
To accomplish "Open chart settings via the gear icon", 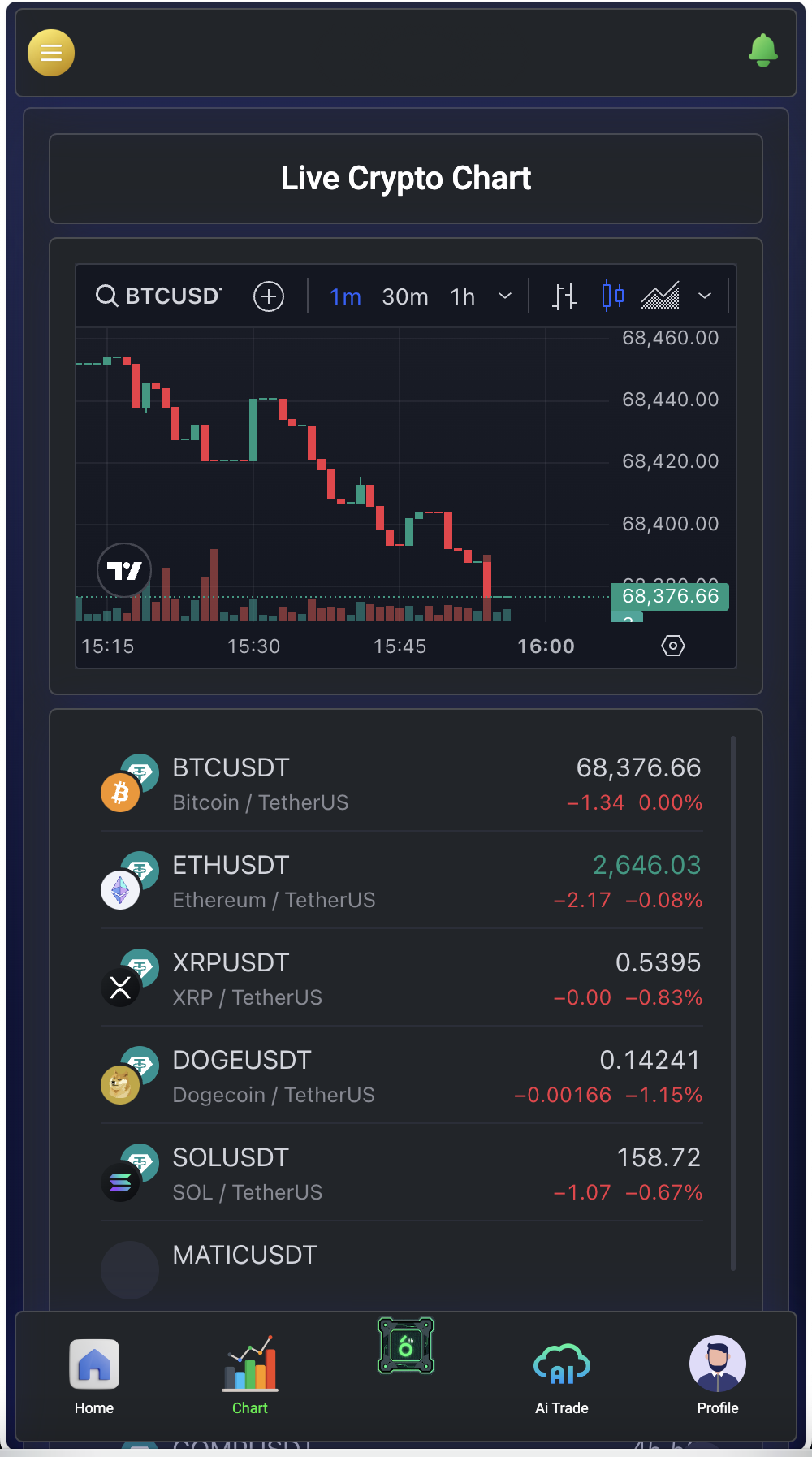I will [672, 646].
